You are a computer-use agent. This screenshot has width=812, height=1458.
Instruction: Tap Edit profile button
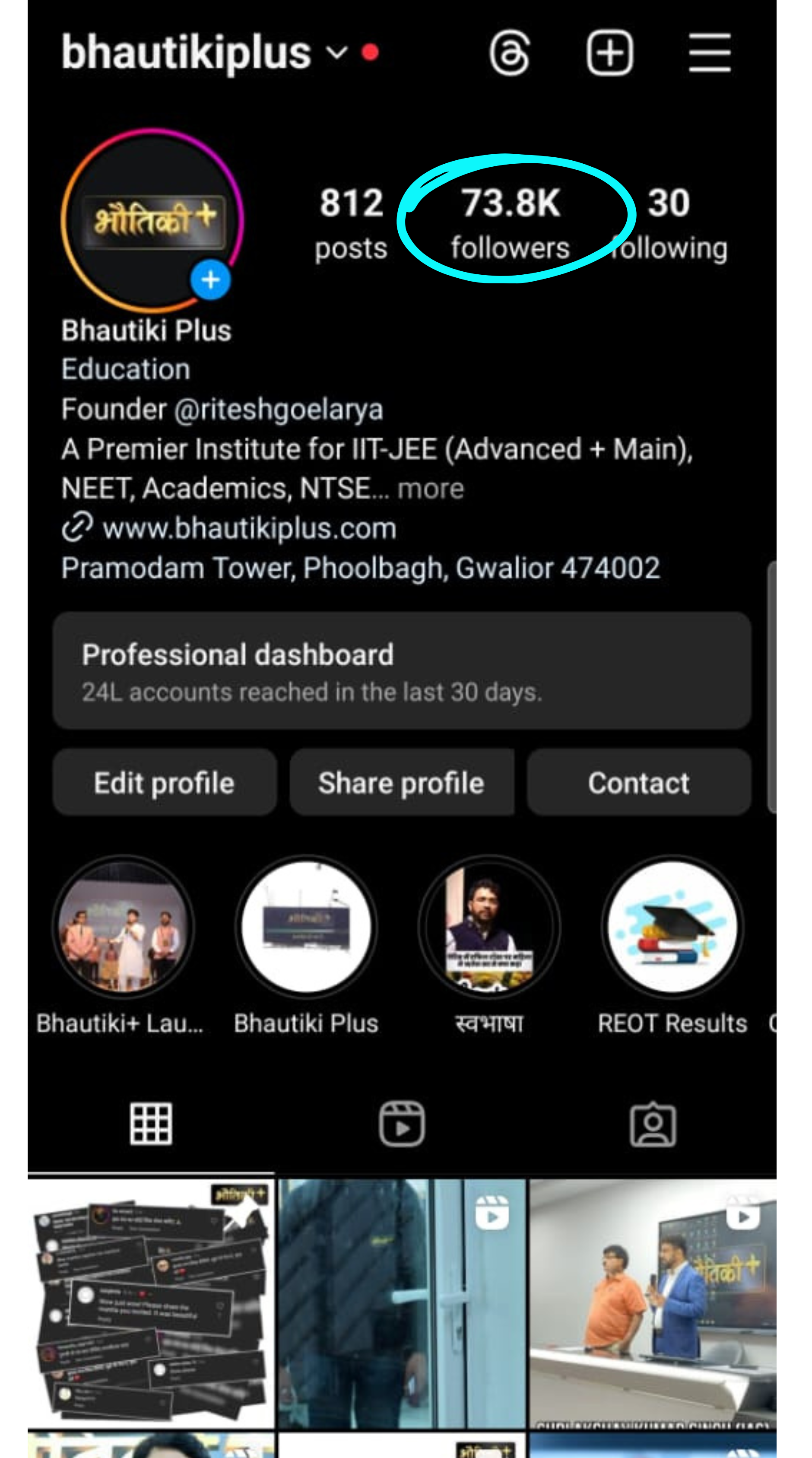(x=165, y=782)
